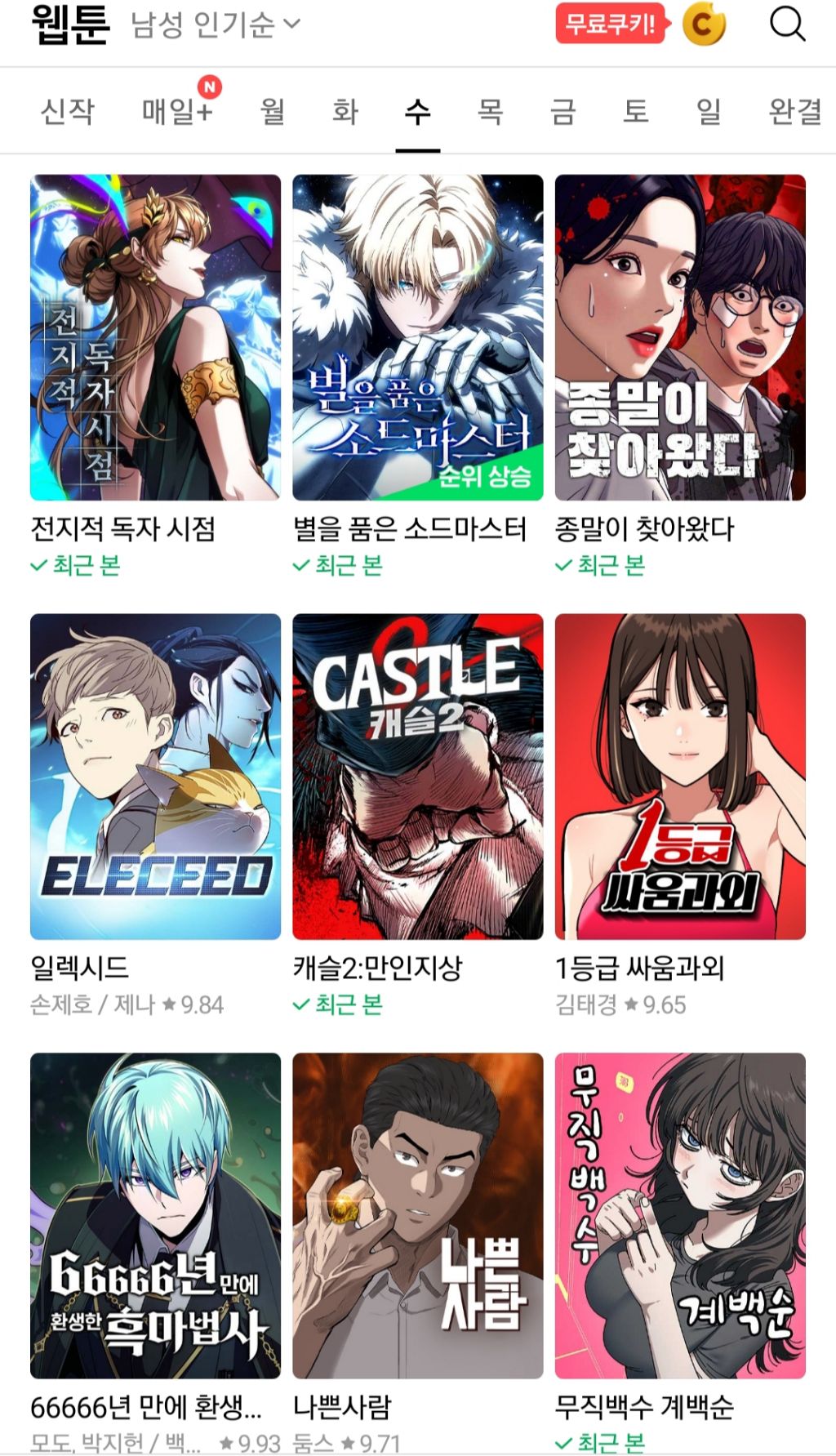Screen dimensions: 836x1456
Task: Open the webtoon 전지적 독자 시점
Action: click(155, 337)
